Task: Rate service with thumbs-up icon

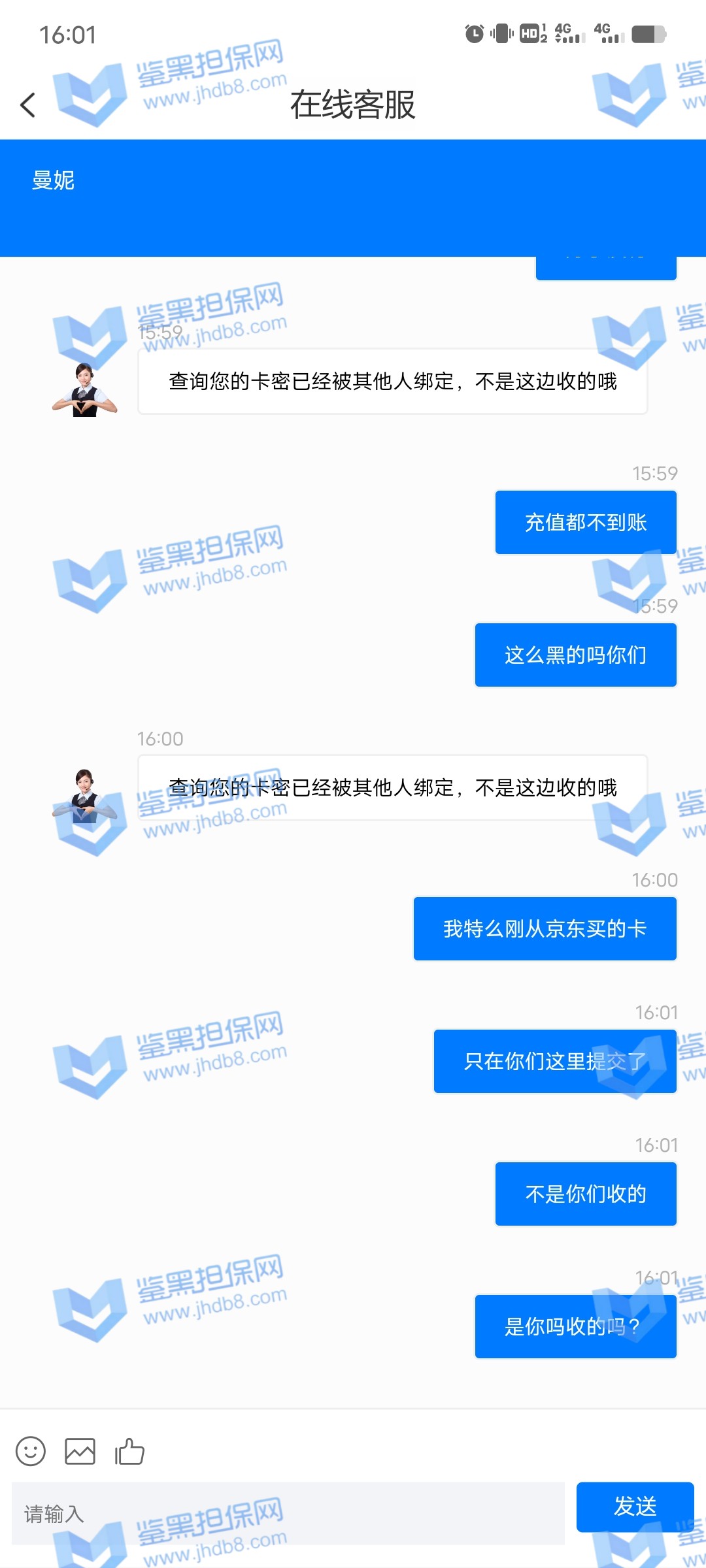Action: point(129,1452)
